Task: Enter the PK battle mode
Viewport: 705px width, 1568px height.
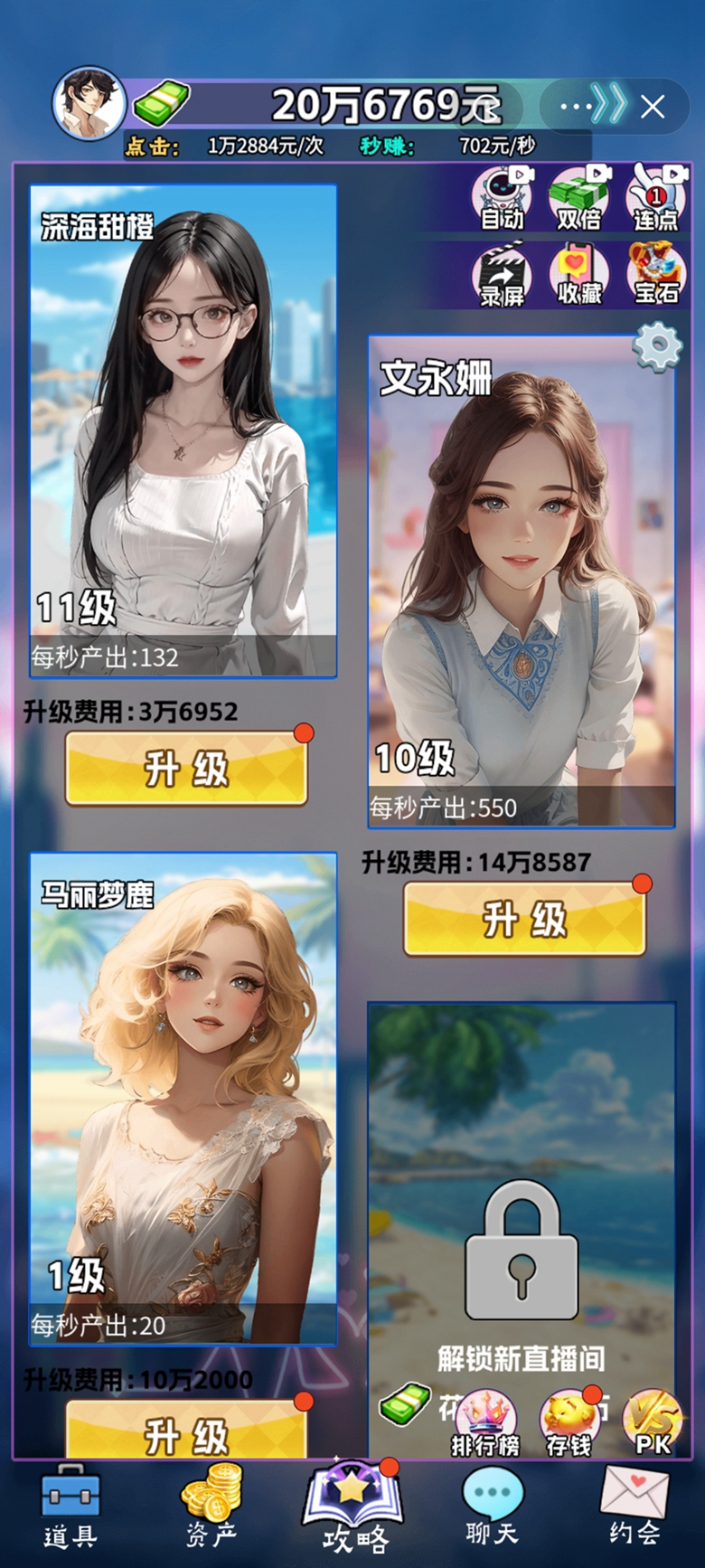Action: (x=653, y=1422)
